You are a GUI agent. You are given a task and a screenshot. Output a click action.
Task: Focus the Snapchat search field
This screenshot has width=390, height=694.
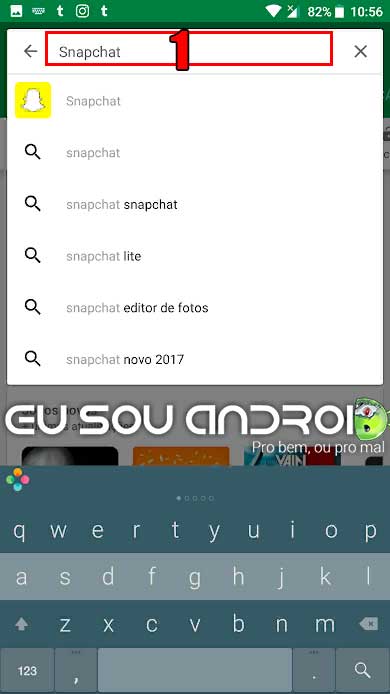point(189,49)
